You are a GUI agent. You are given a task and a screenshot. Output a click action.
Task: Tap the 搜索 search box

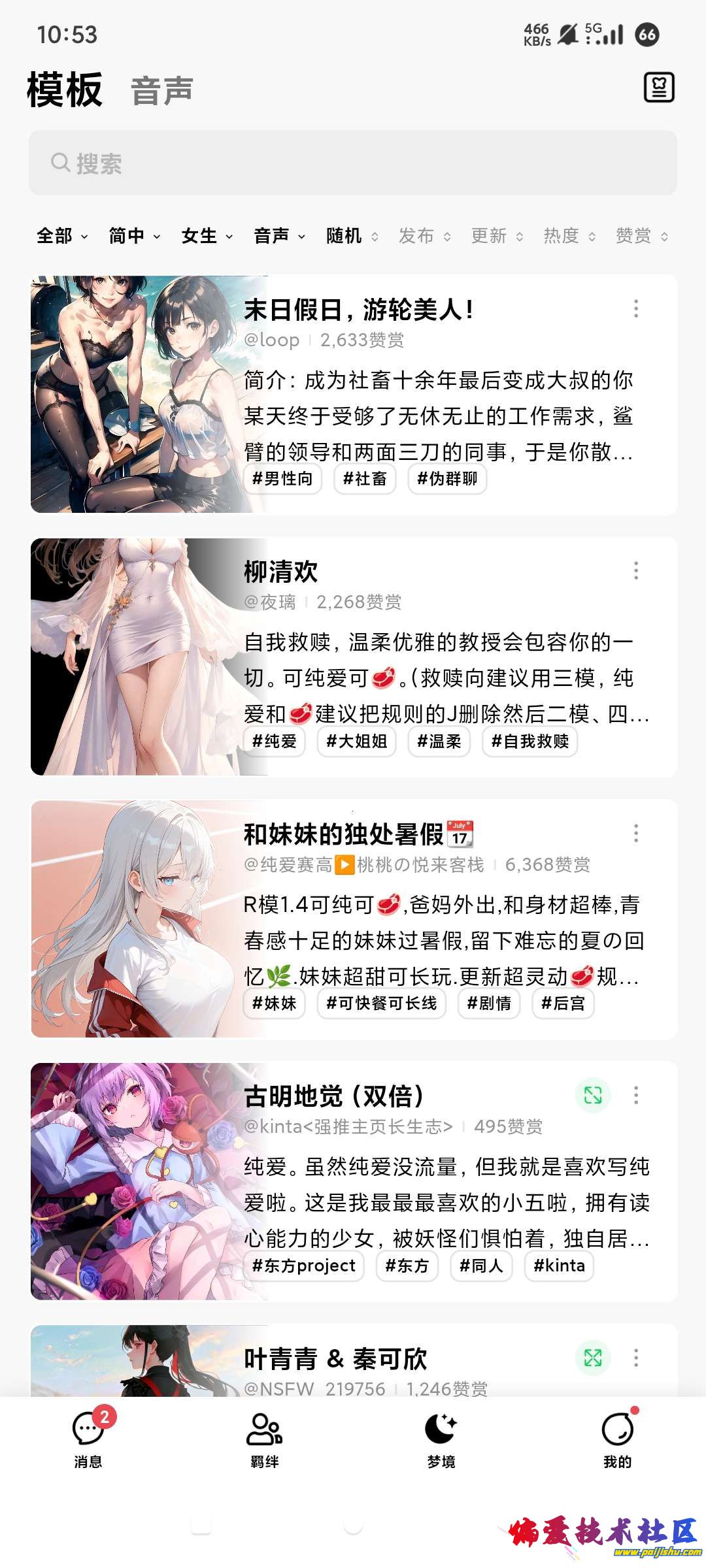[x=353, y=163]
